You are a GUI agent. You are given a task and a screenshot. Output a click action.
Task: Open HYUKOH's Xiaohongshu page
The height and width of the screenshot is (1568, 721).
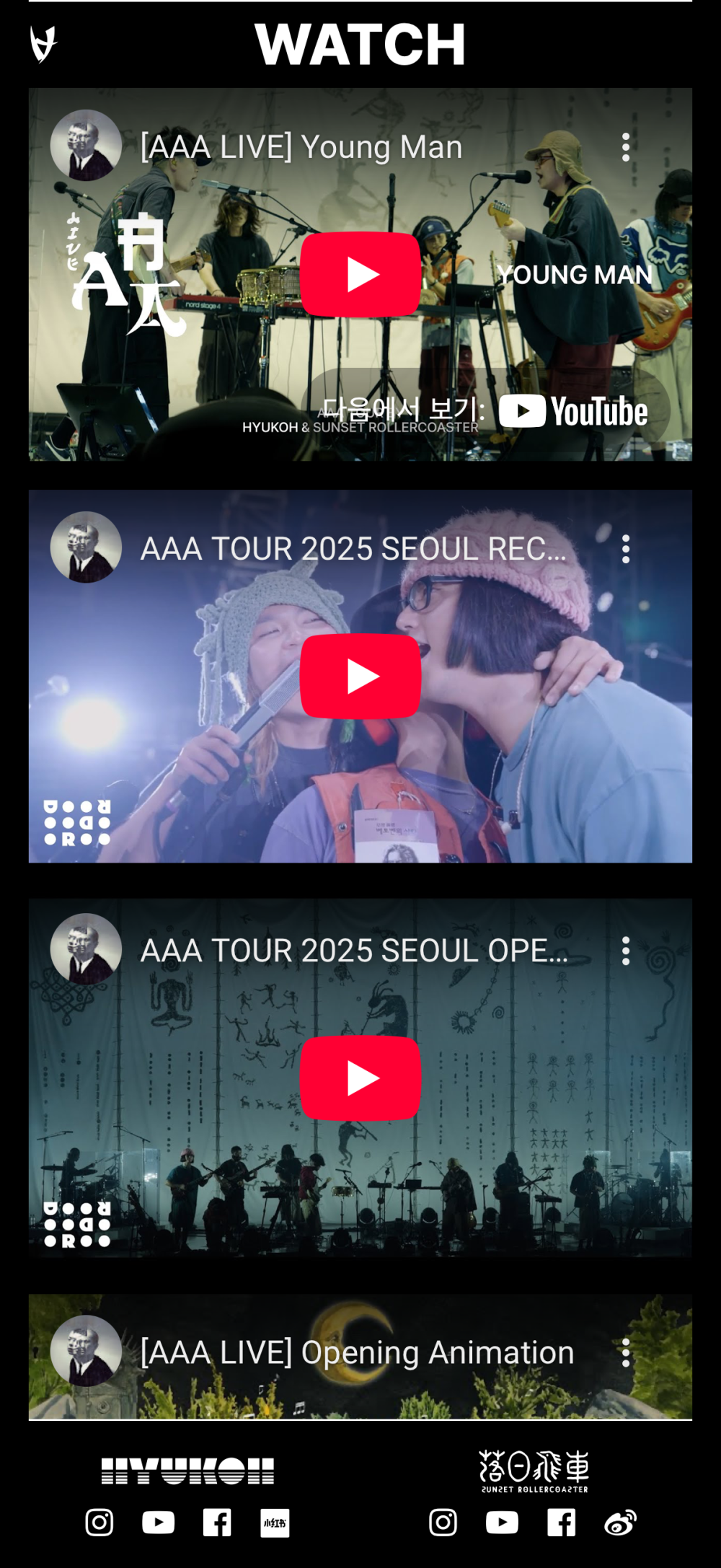[x=275, y=1523]
